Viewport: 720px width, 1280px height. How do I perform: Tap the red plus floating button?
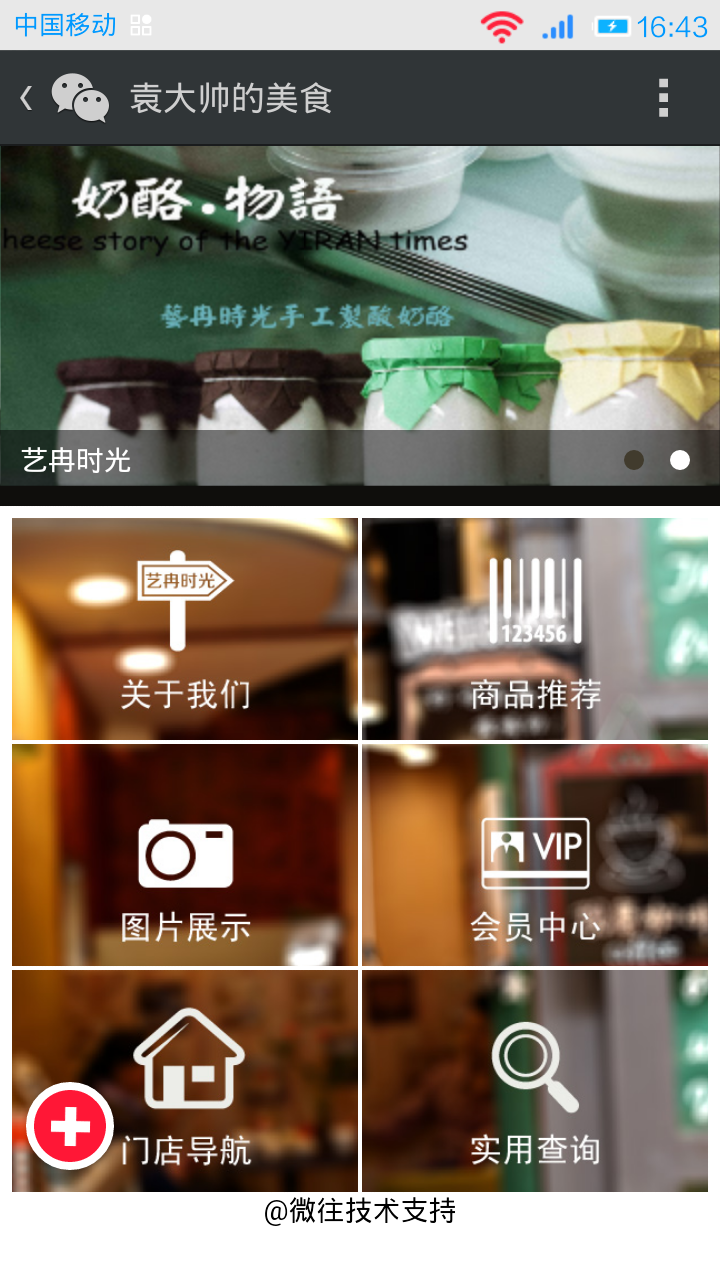[70, 1126]
